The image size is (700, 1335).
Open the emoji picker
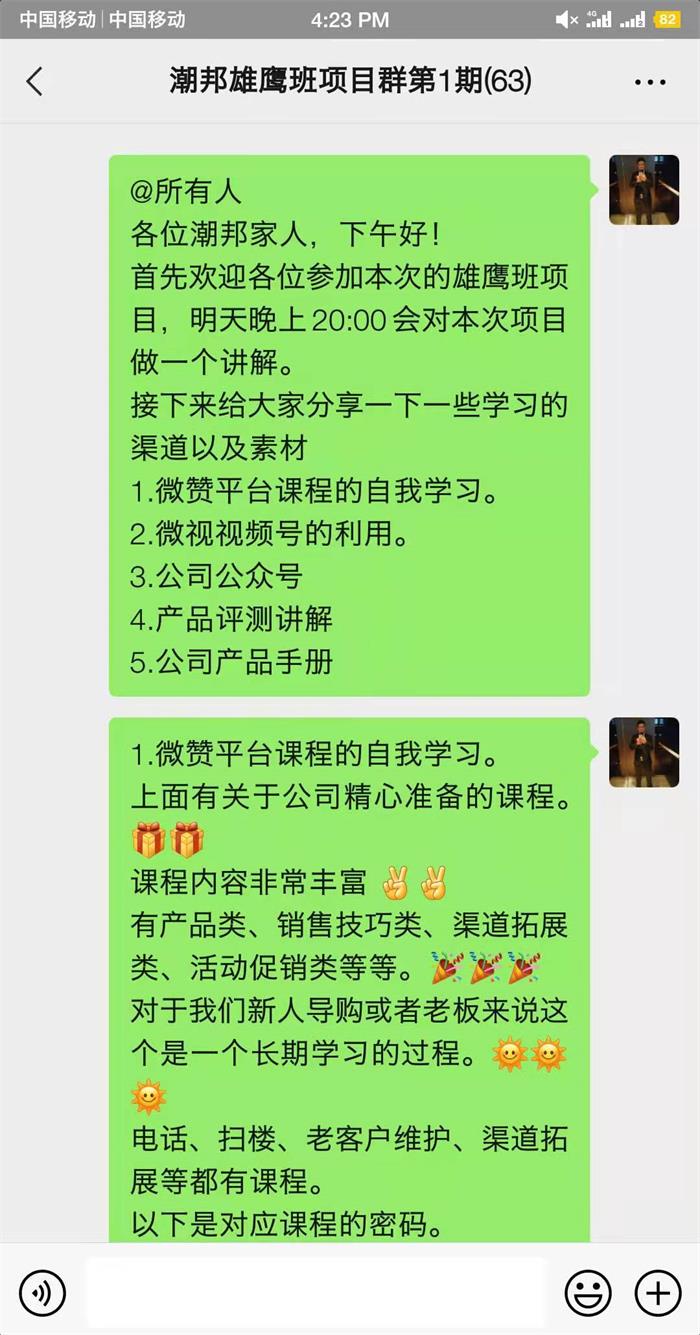[588, 1293]
